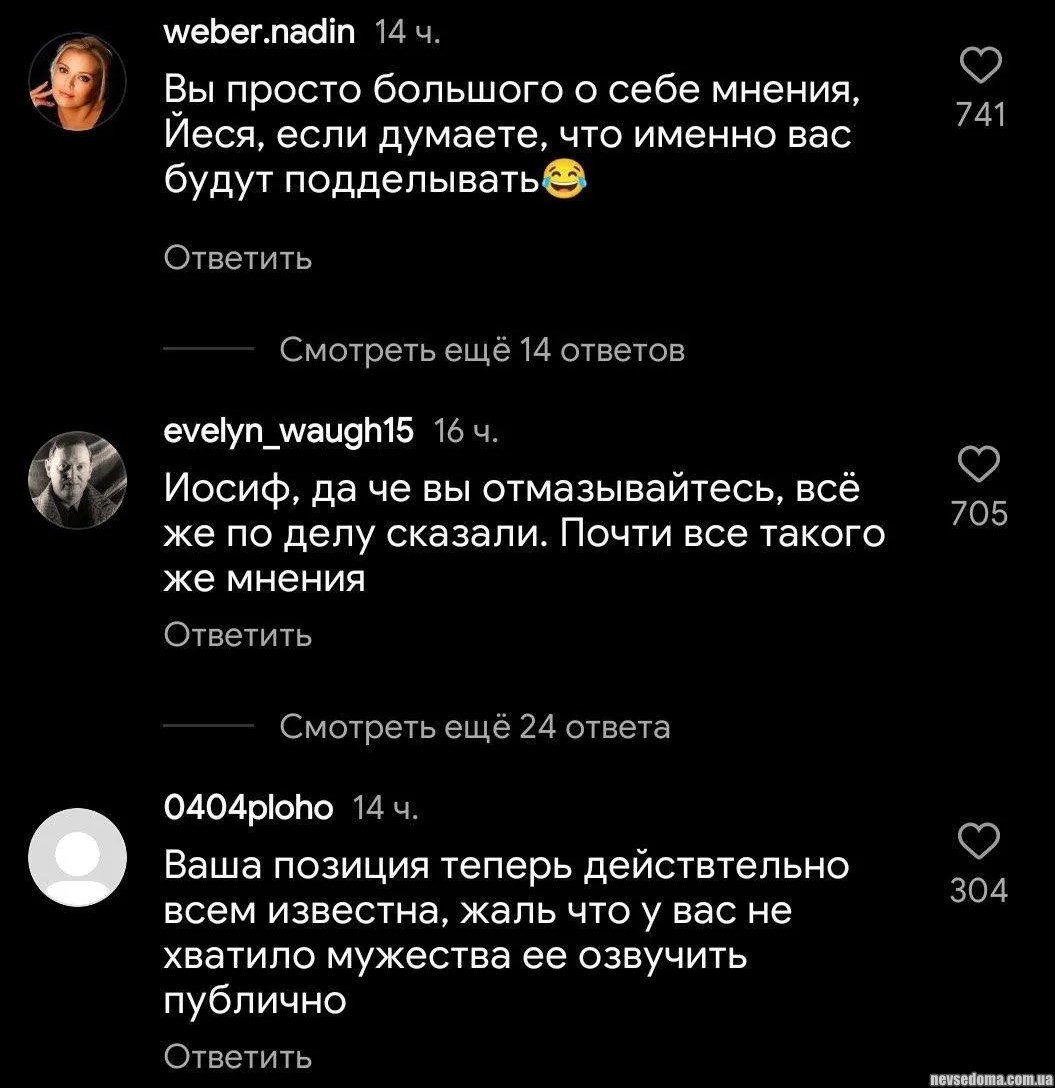Reply to 0404ploho's comment
Viewport: 1055px width, 1088px height.
coord(238,1056)
